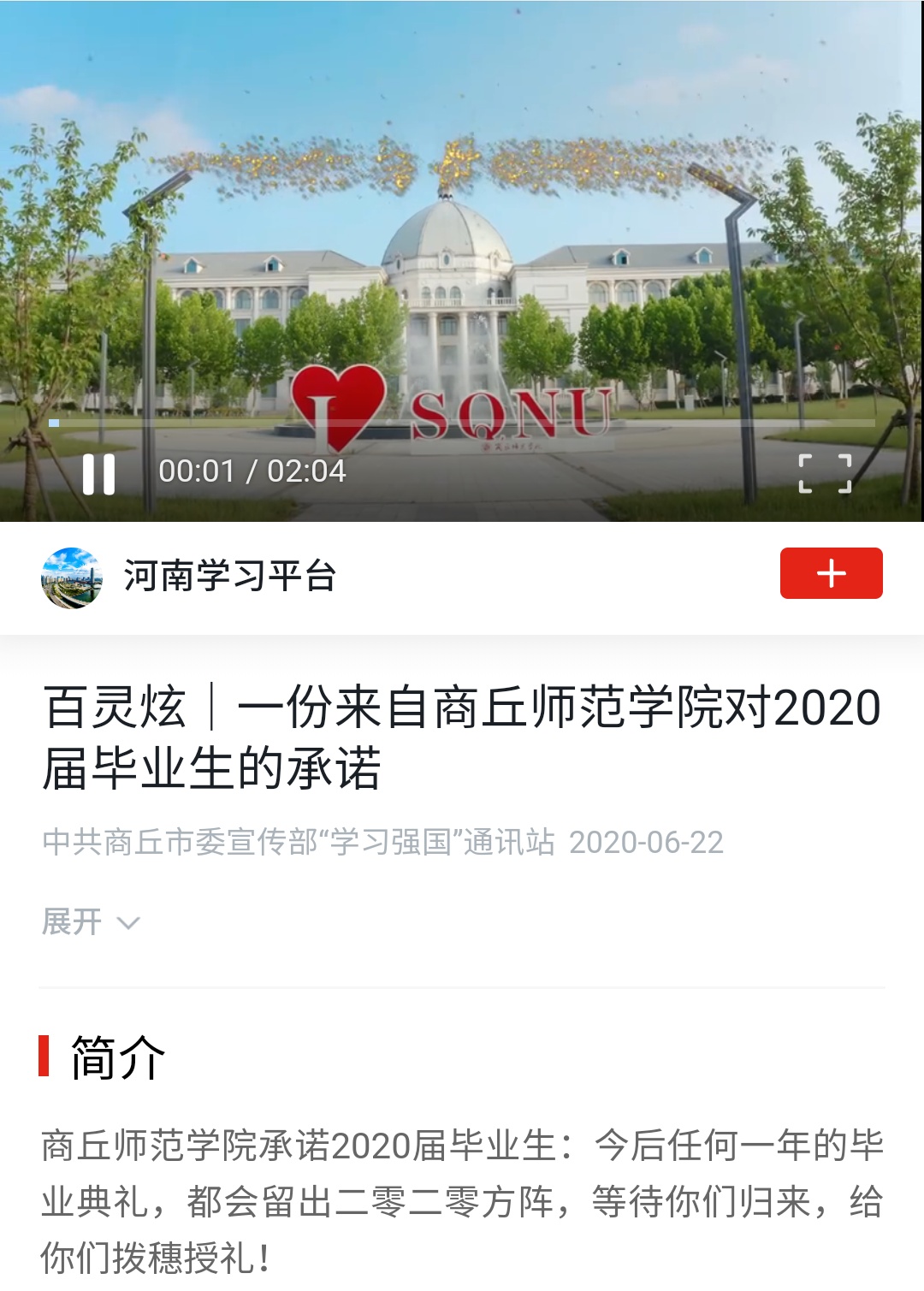Image resolution: width=924 pixels, height=1291 pixels.
Task: Tap the video progress bar
Action: (462, 423)
